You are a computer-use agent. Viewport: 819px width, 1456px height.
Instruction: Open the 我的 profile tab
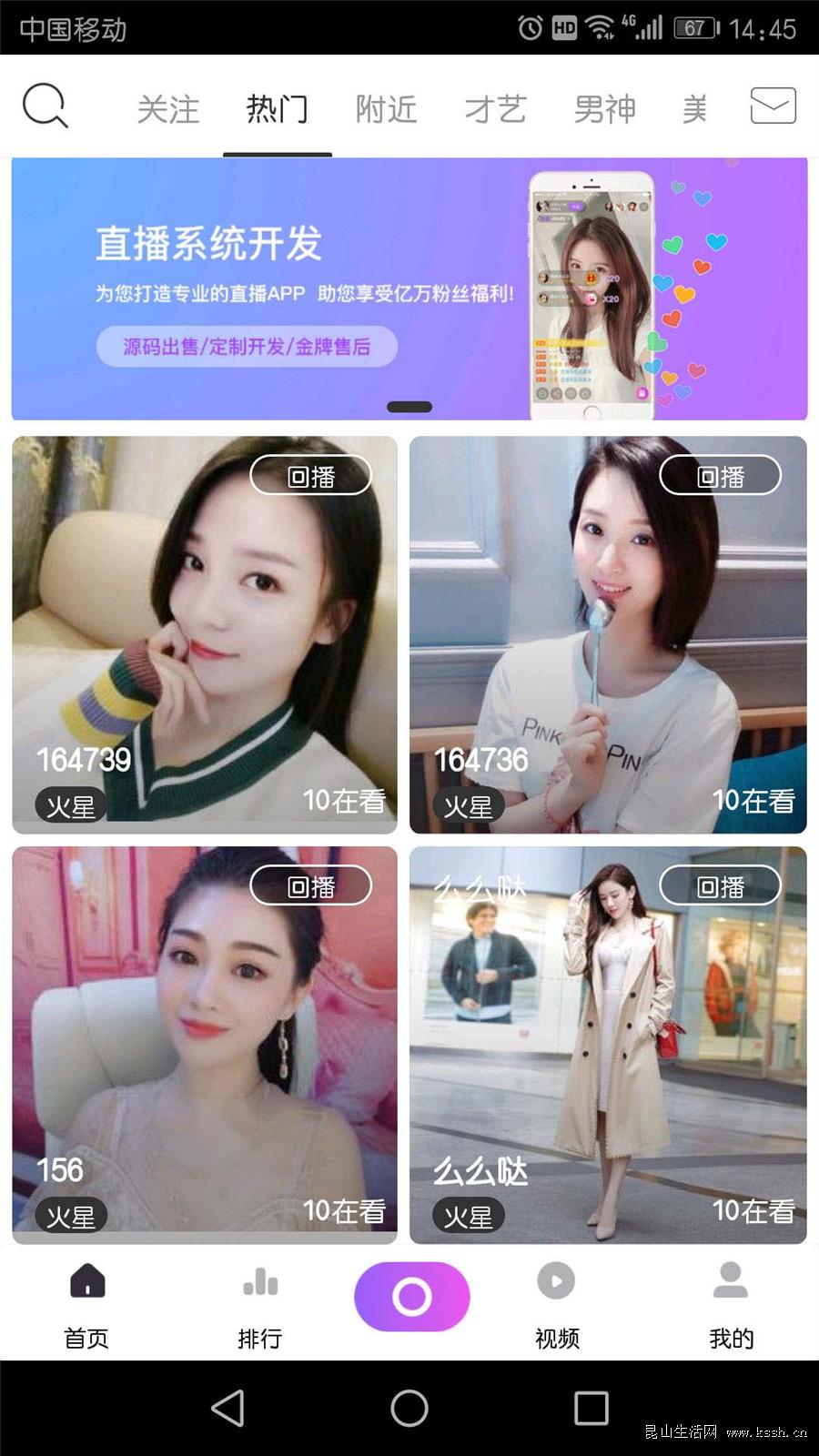tap(731, 1303)
